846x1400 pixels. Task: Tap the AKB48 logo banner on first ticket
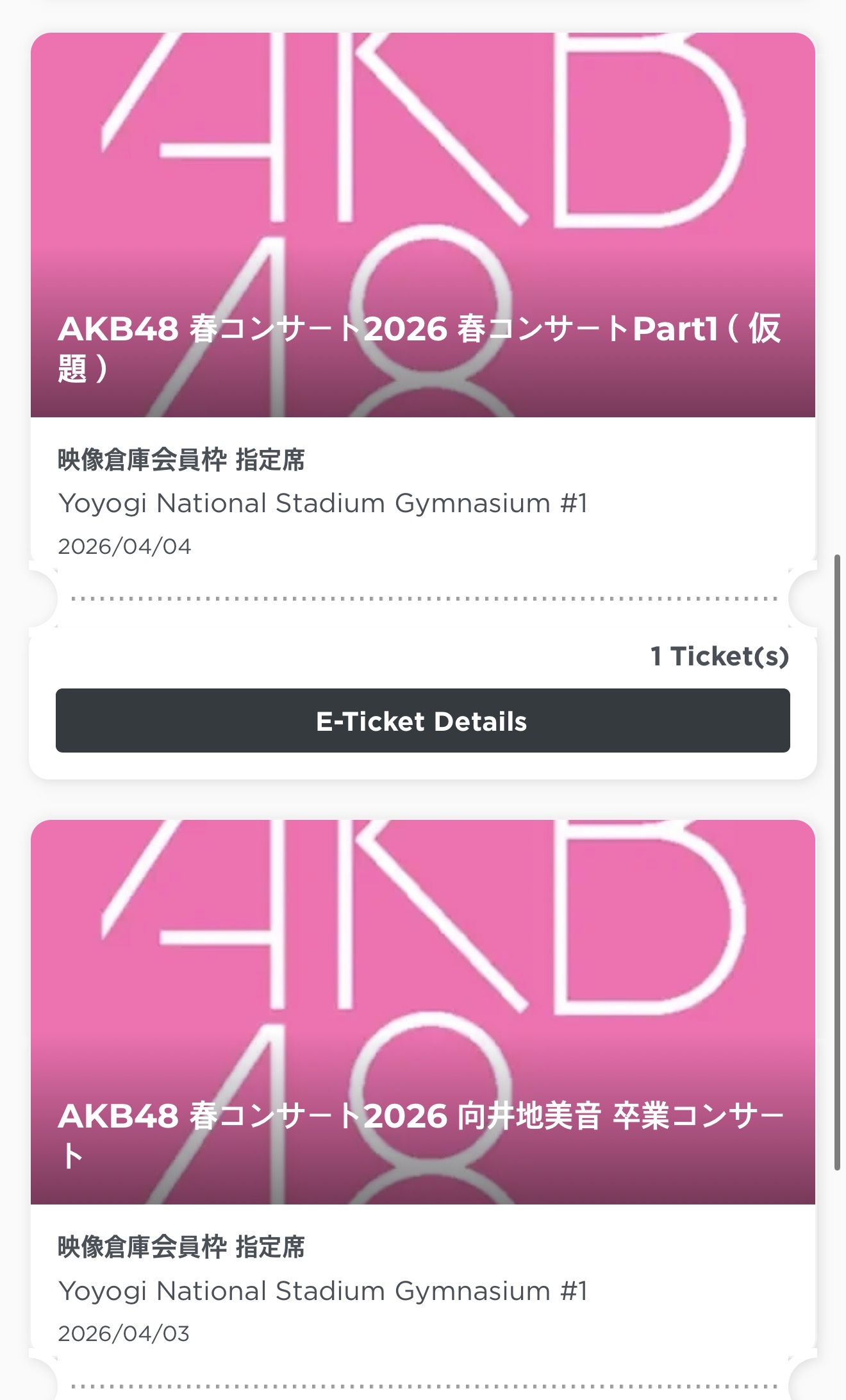pyautogui.click(x=423, y=192)
